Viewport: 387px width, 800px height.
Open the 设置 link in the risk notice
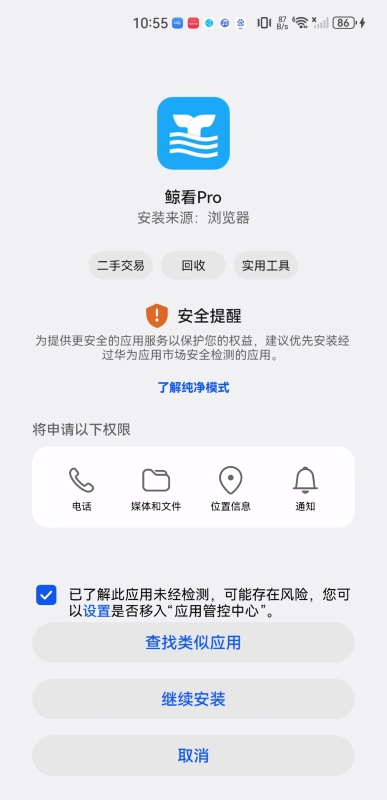tap(97, 611)
